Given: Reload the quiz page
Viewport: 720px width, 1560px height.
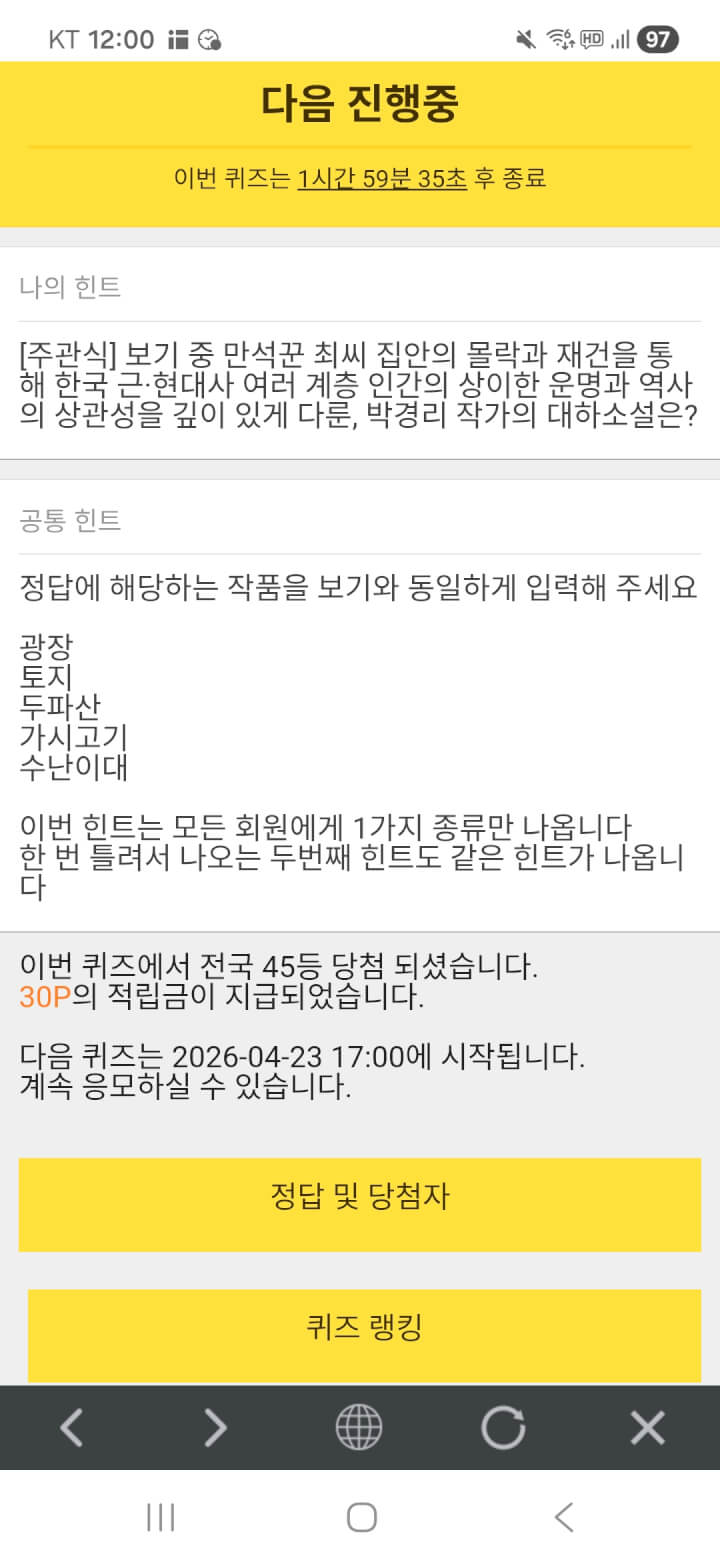Looking at the screenshot, I should [x=503, y=1427].
